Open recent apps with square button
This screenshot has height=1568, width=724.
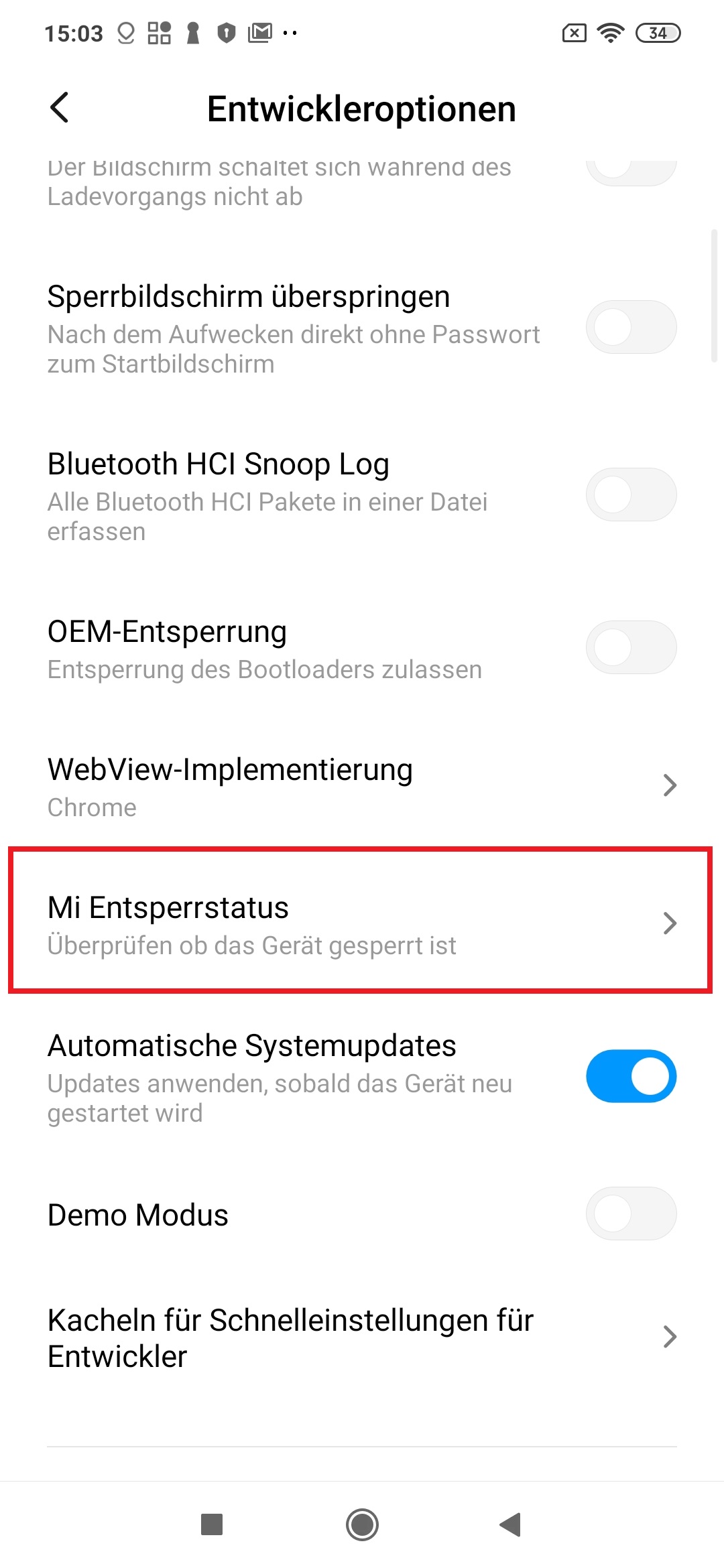click(212, 1525)
